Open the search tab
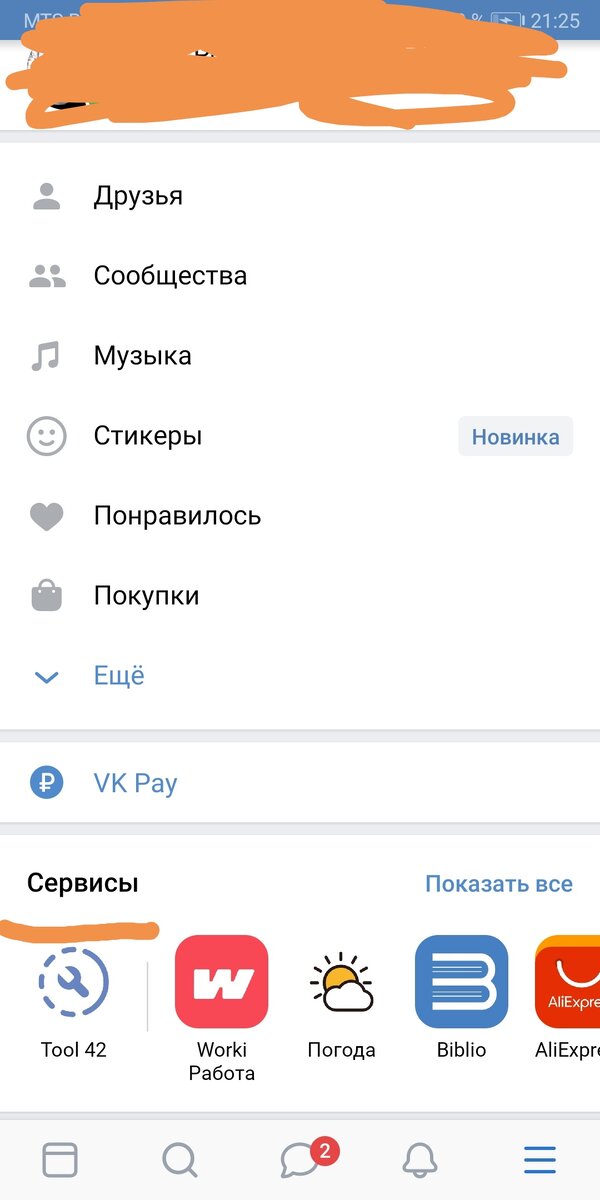 tap(179, 1160)
